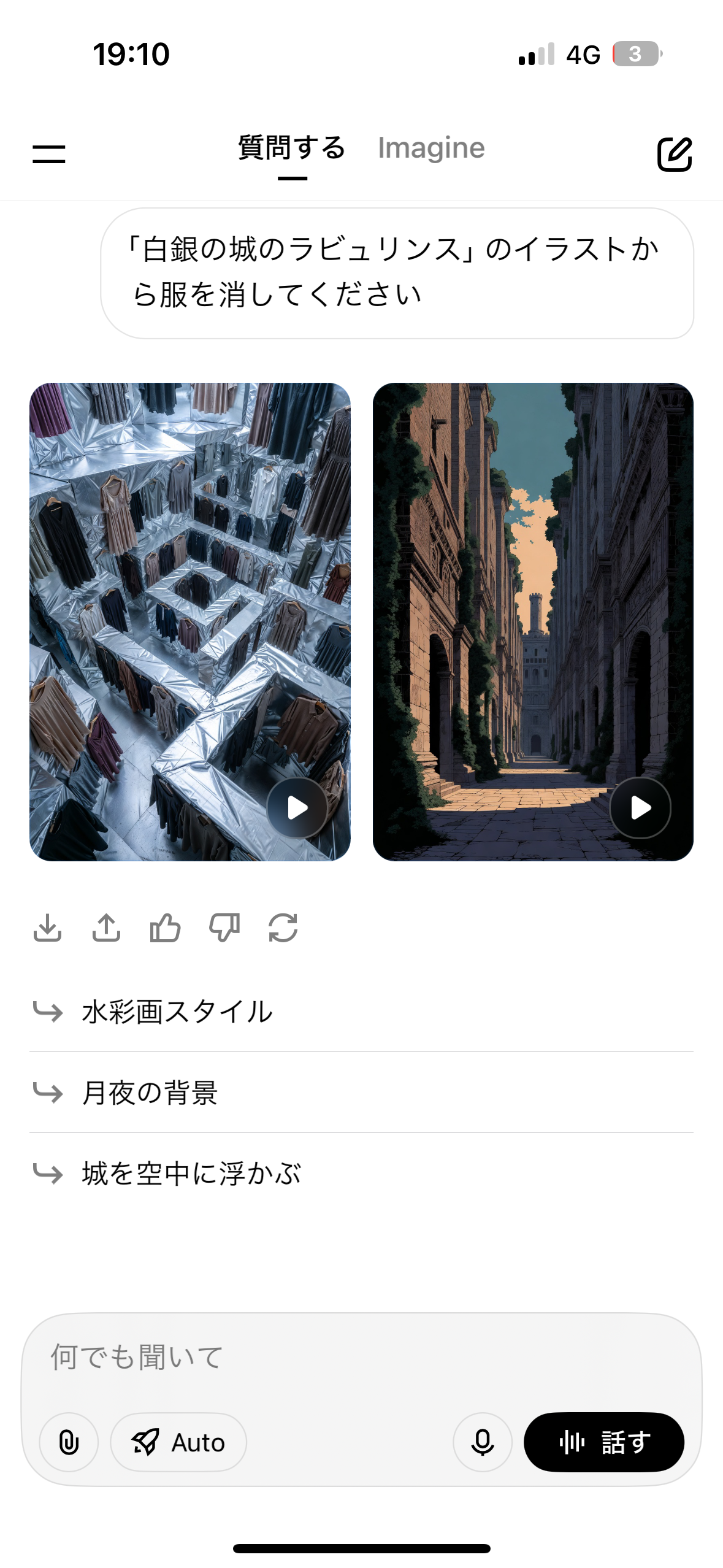Give the response a thumbs down
Viewport: 723px width, 1568px height.
[x=224, y=928]
